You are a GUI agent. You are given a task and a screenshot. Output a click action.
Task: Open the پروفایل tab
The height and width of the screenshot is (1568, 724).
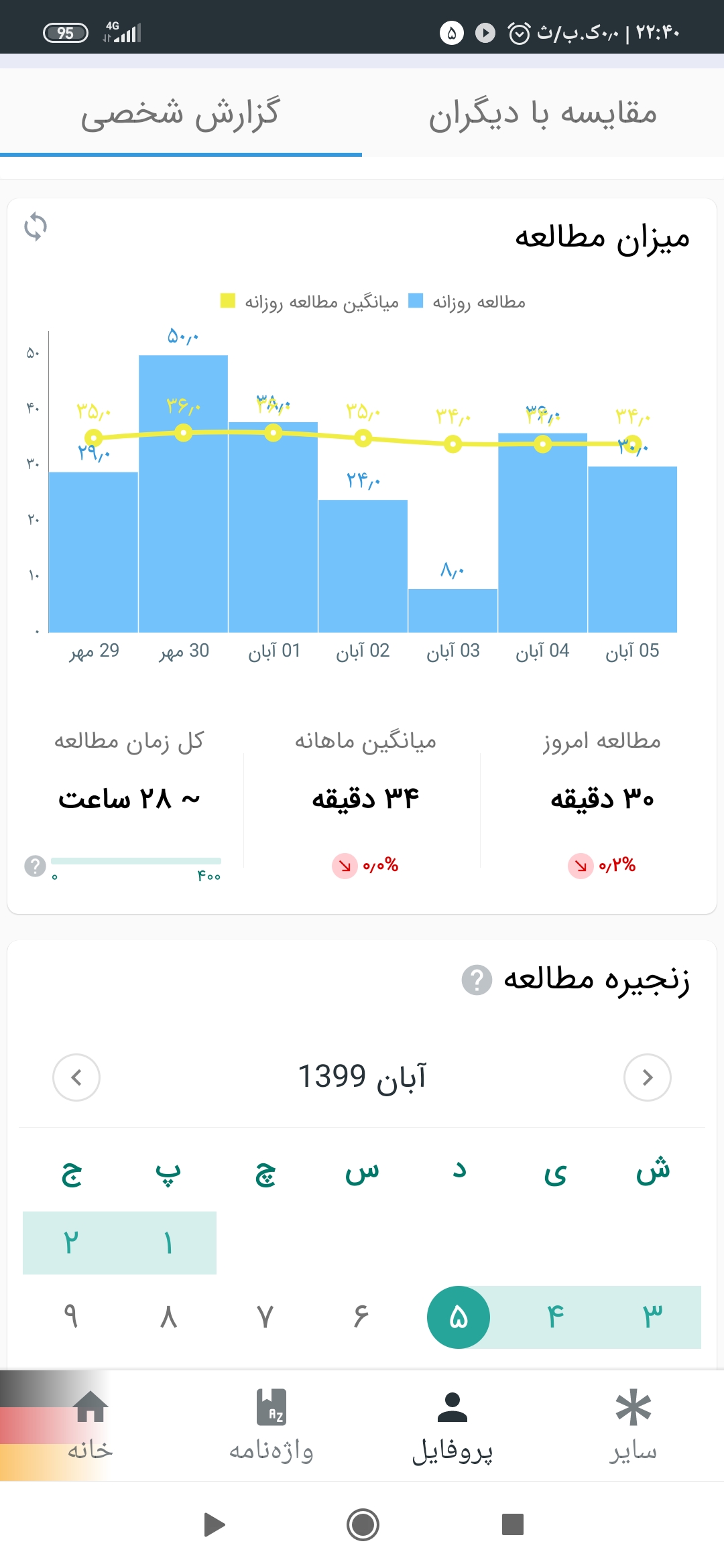452,1425
